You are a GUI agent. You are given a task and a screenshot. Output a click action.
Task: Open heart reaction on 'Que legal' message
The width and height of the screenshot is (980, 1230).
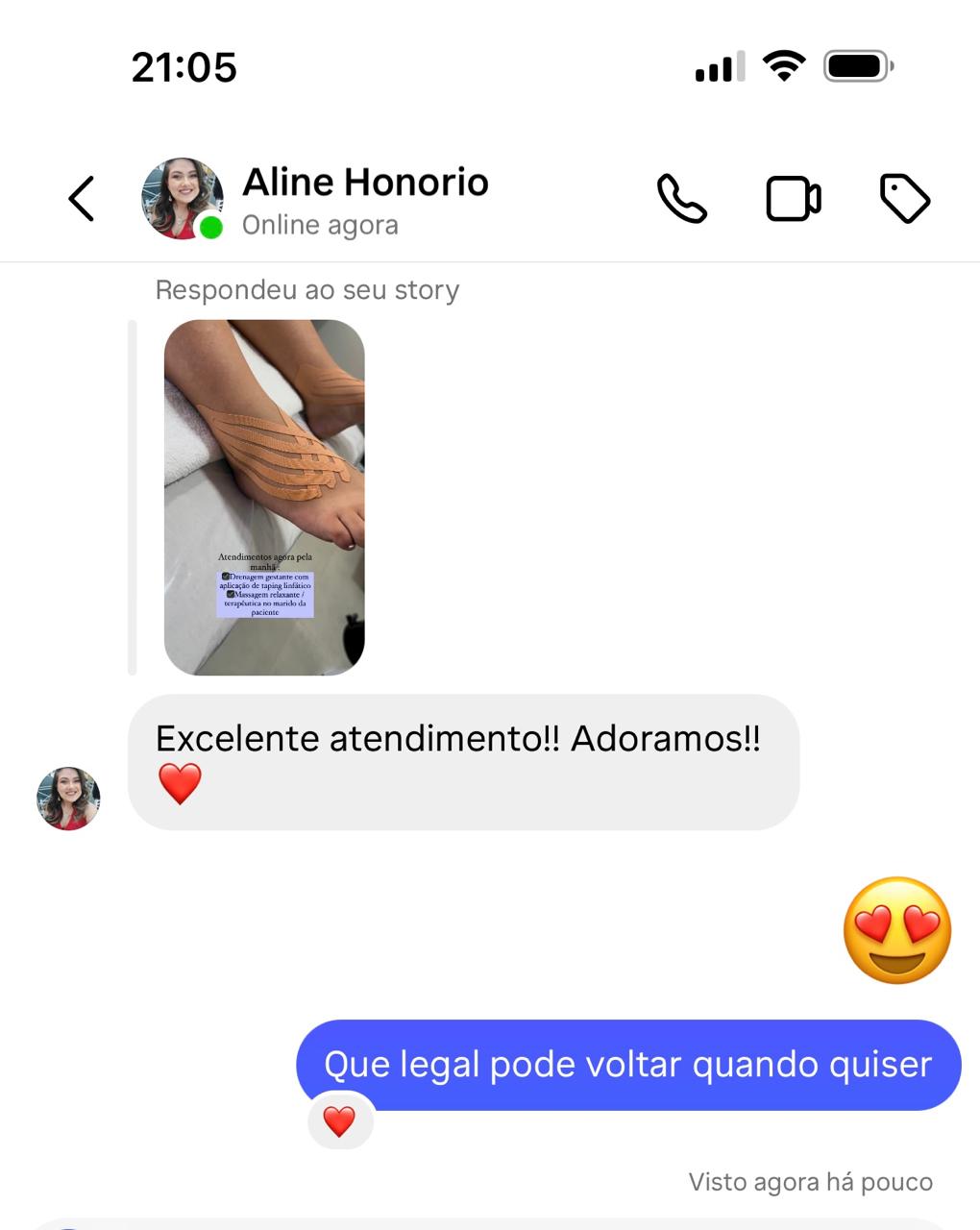point(339,1121)
